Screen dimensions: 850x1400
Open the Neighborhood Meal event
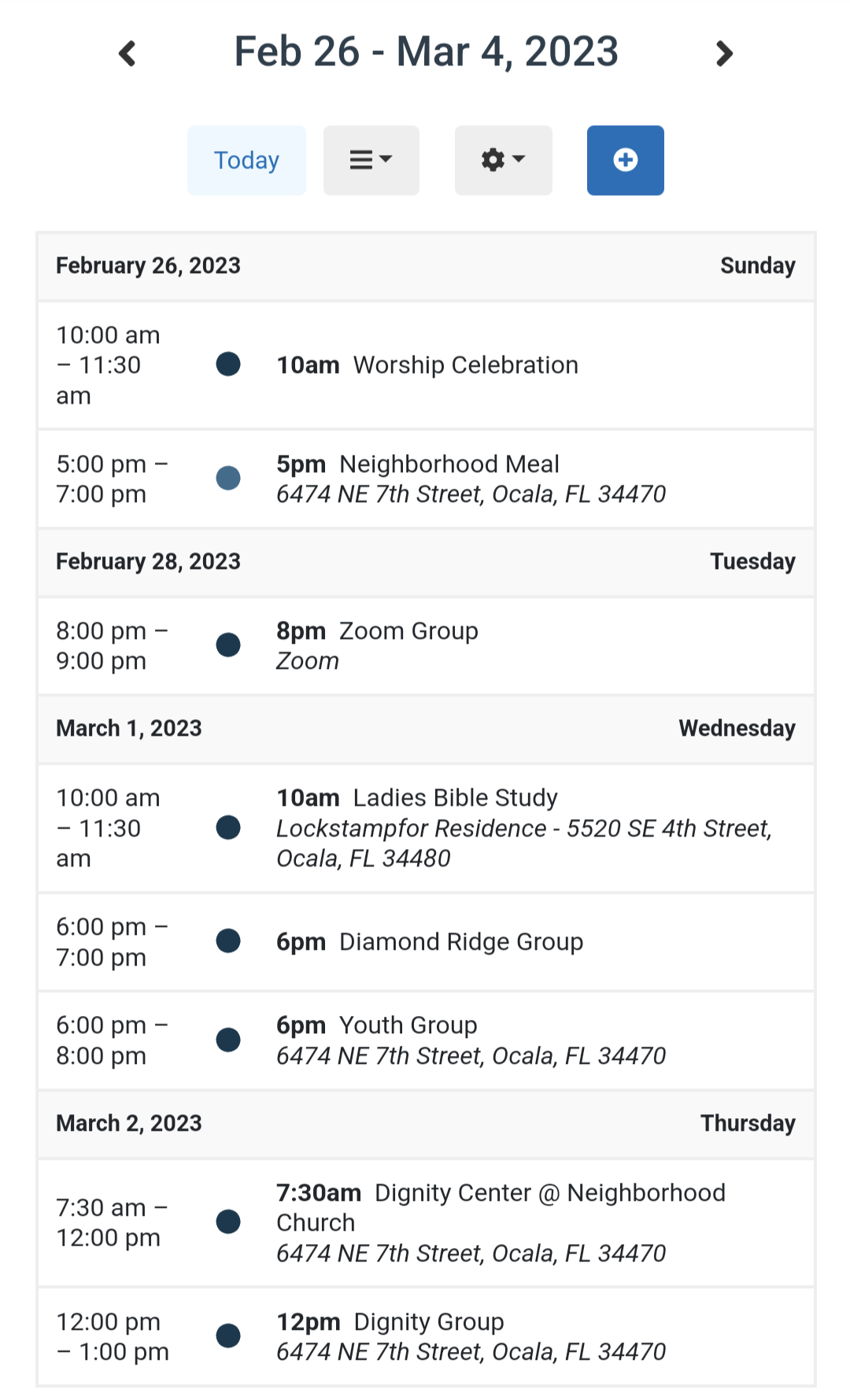[449, 464]
